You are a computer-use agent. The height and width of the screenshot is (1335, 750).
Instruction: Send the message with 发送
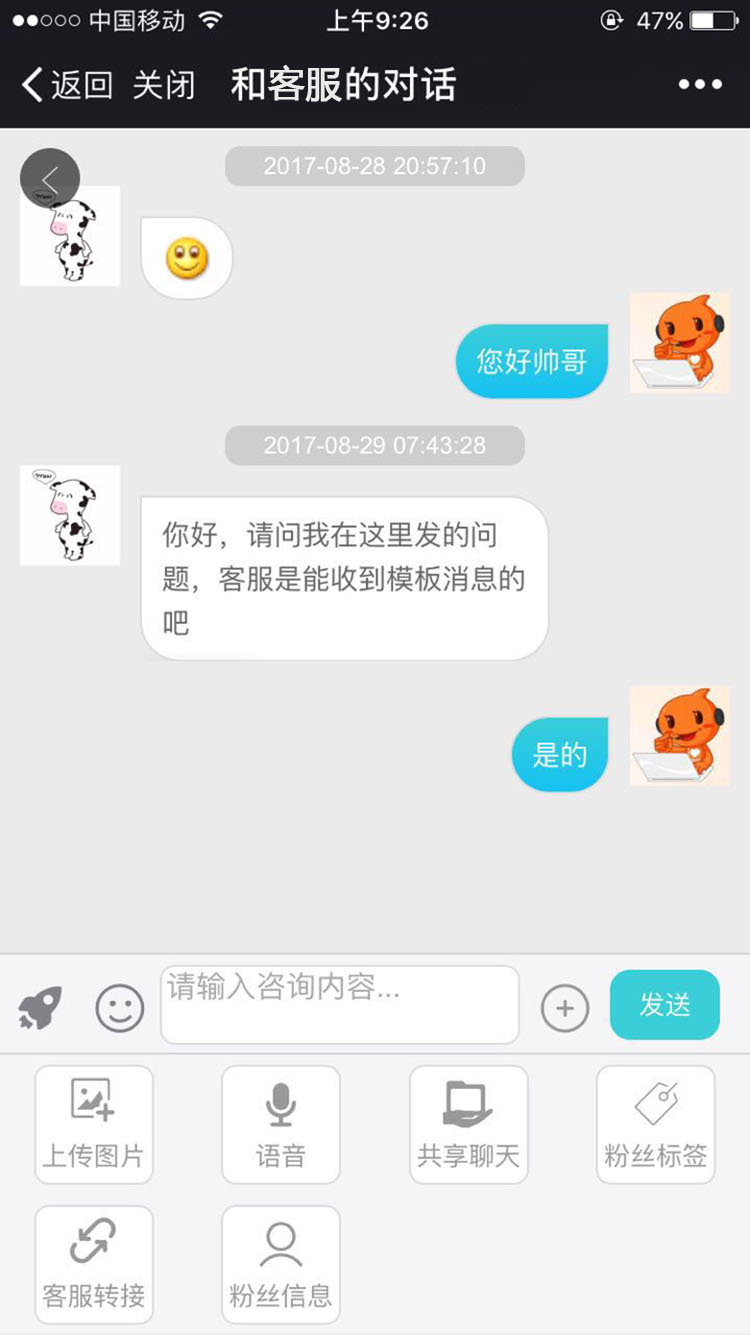click(x=664, y=1005)
